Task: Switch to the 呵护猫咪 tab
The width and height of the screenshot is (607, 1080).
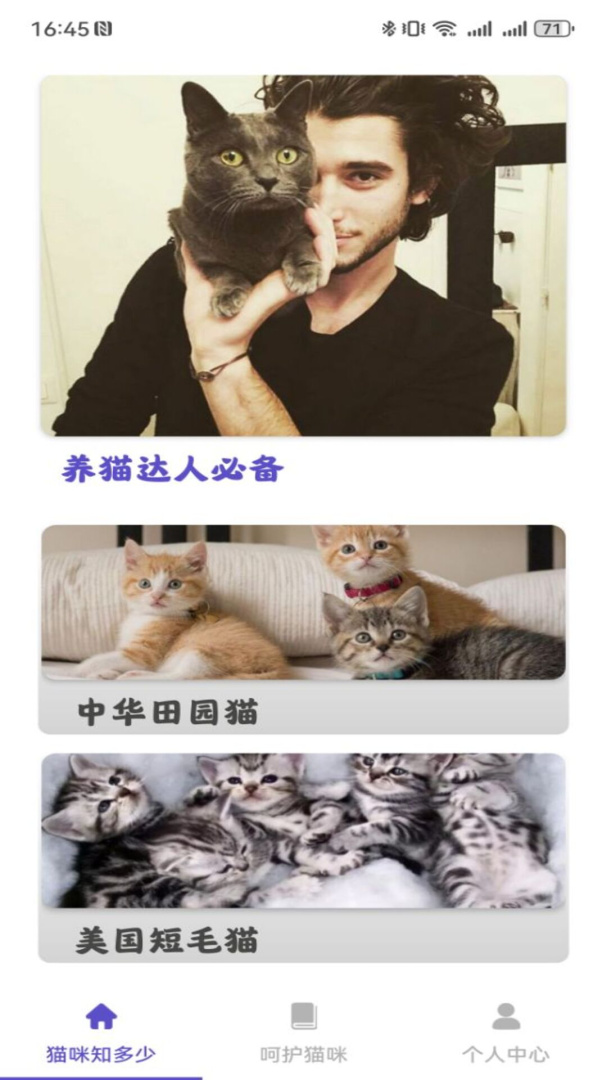Action: pos(303,1033)
